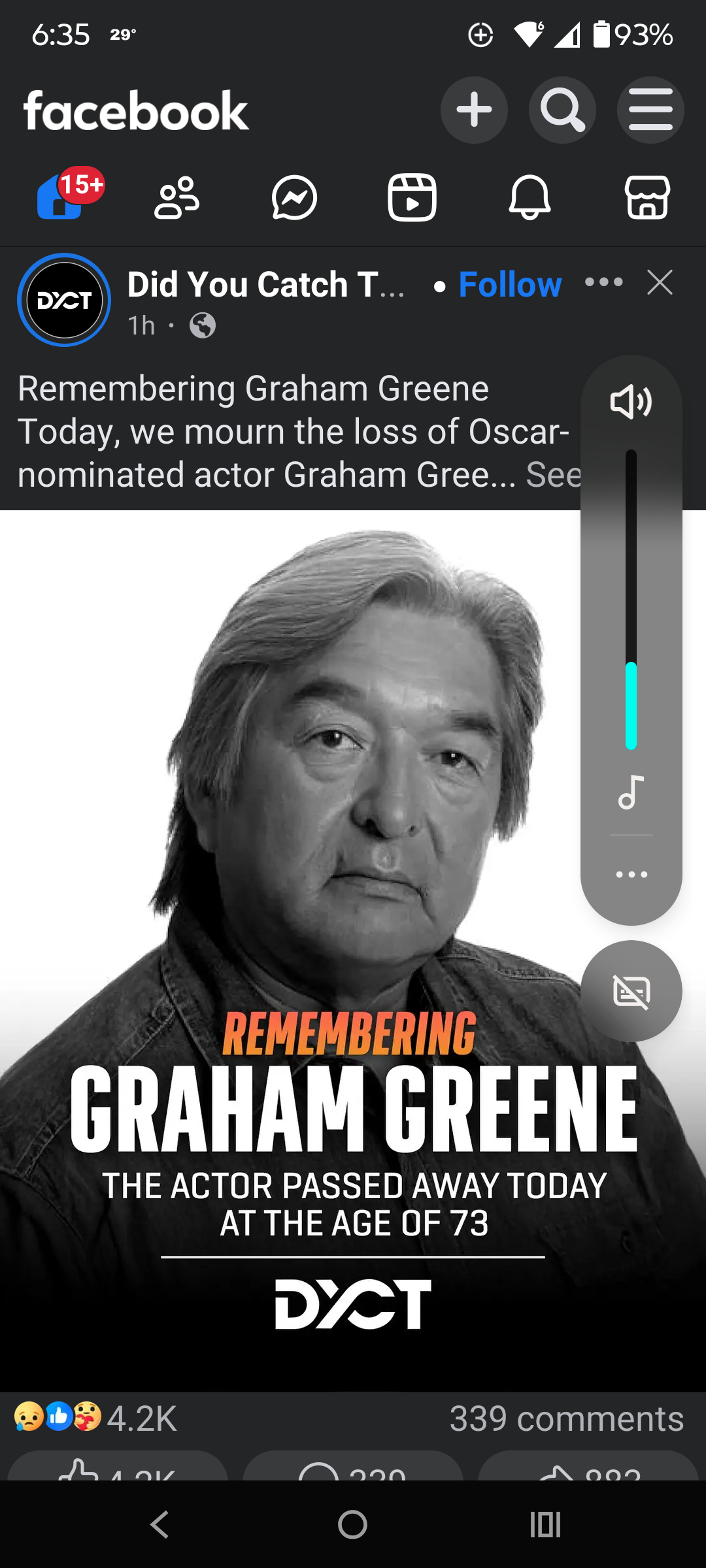Tap the plus create button
Screen dimensions: 706x1568
[x=474, y=110]
